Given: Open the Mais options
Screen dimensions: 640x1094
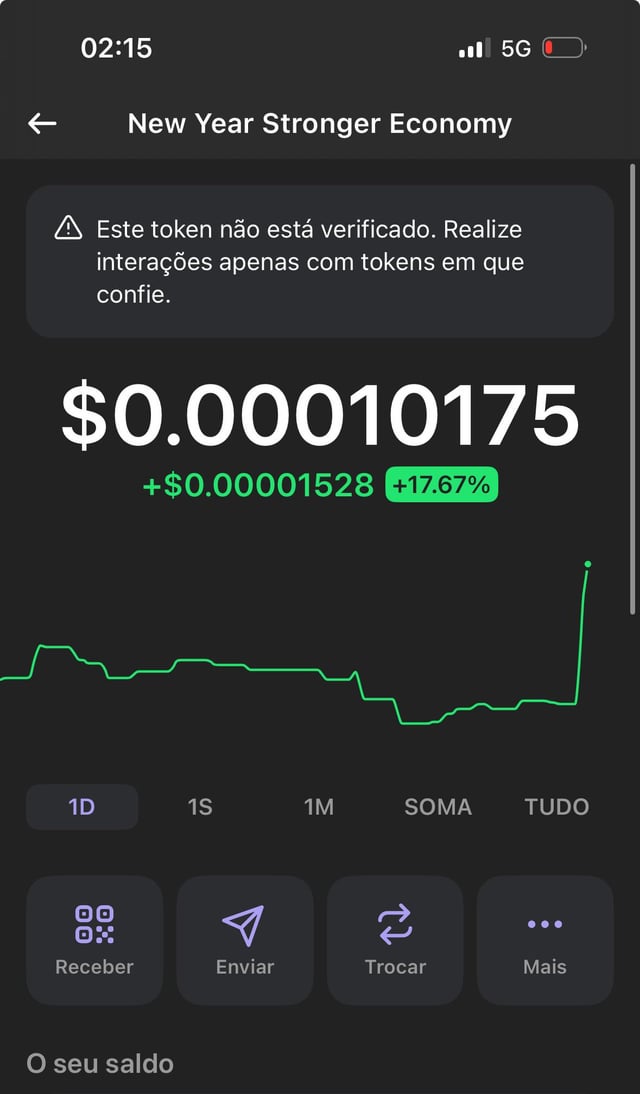Looking at the screenshot, I should 545,940.
